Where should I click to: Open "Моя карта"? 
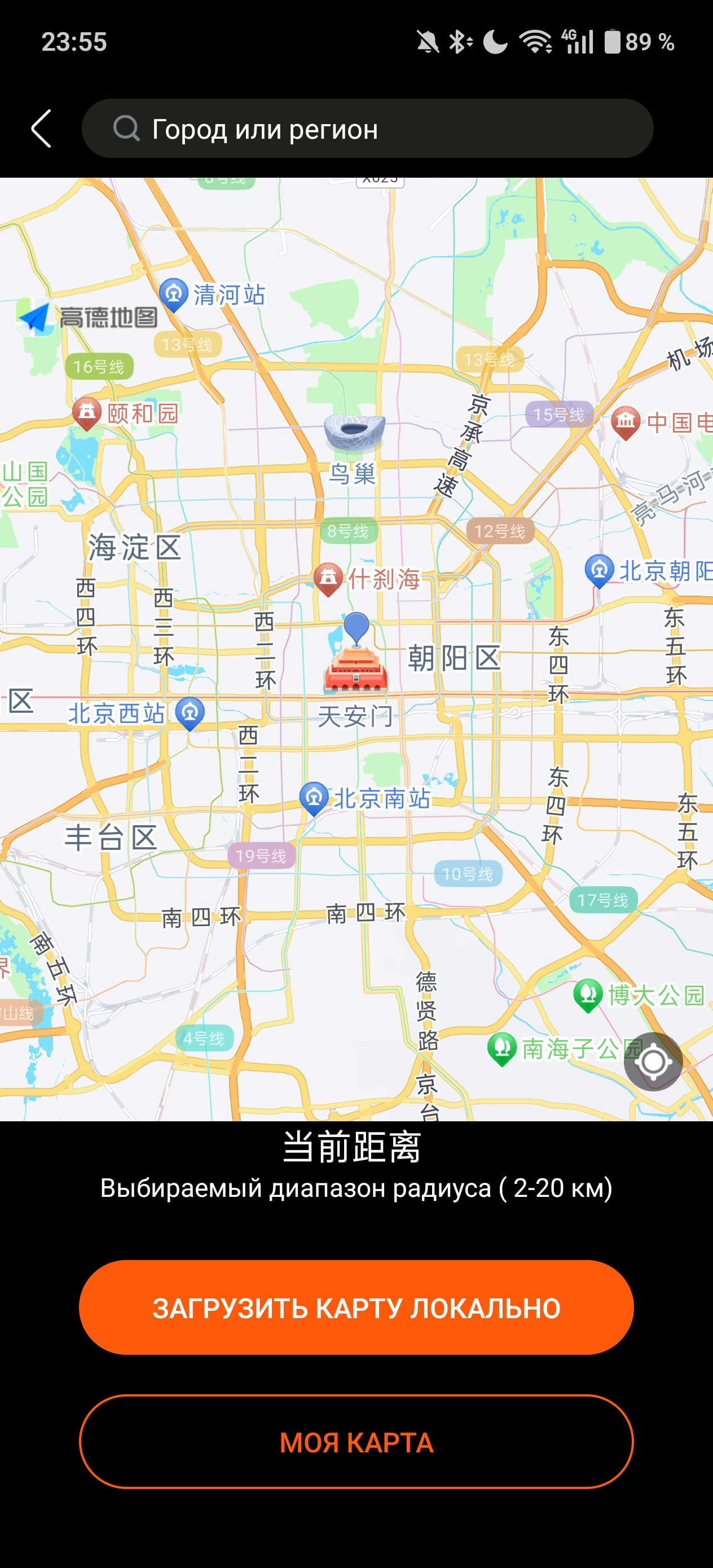tap(356, 1442)
